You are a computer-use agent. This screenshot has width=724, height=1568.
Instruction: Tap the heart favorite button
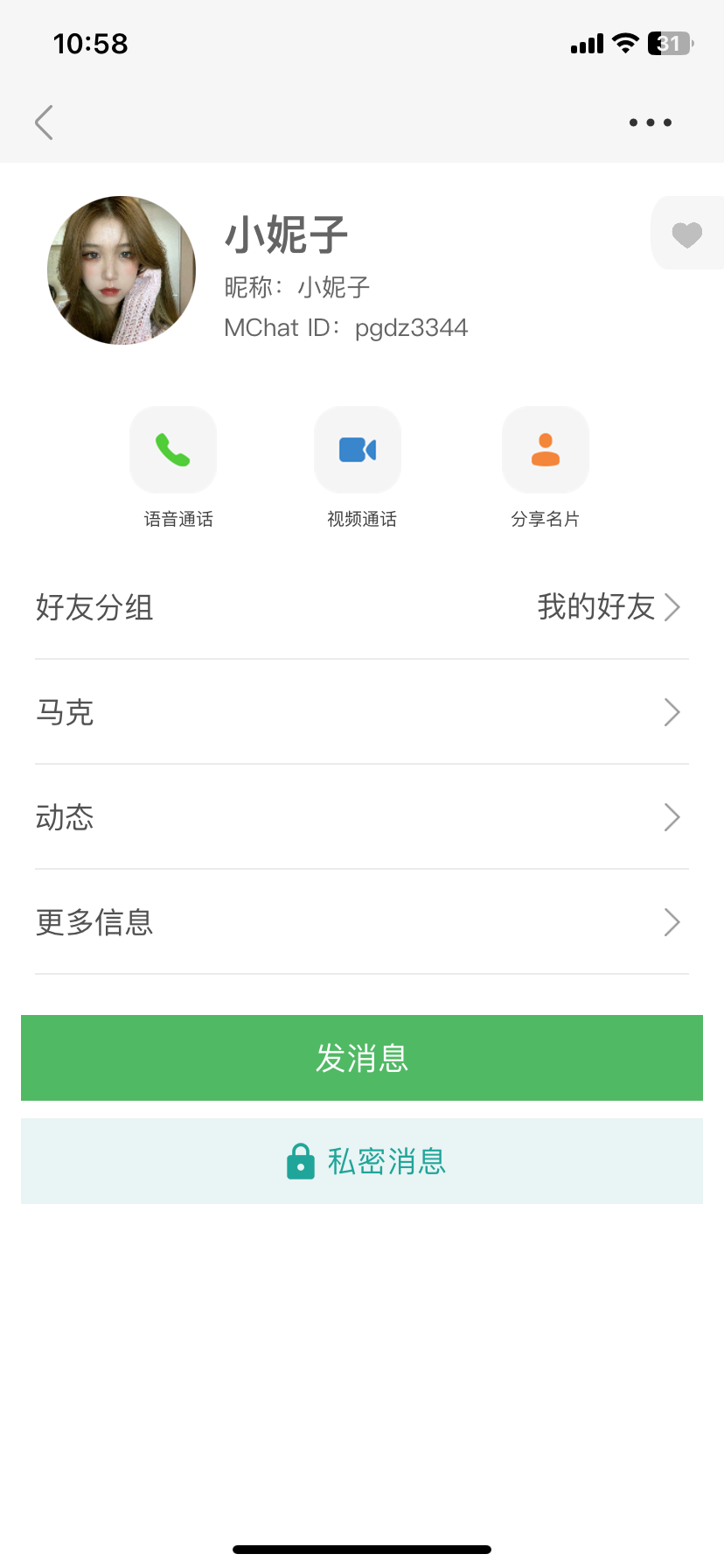687,234
